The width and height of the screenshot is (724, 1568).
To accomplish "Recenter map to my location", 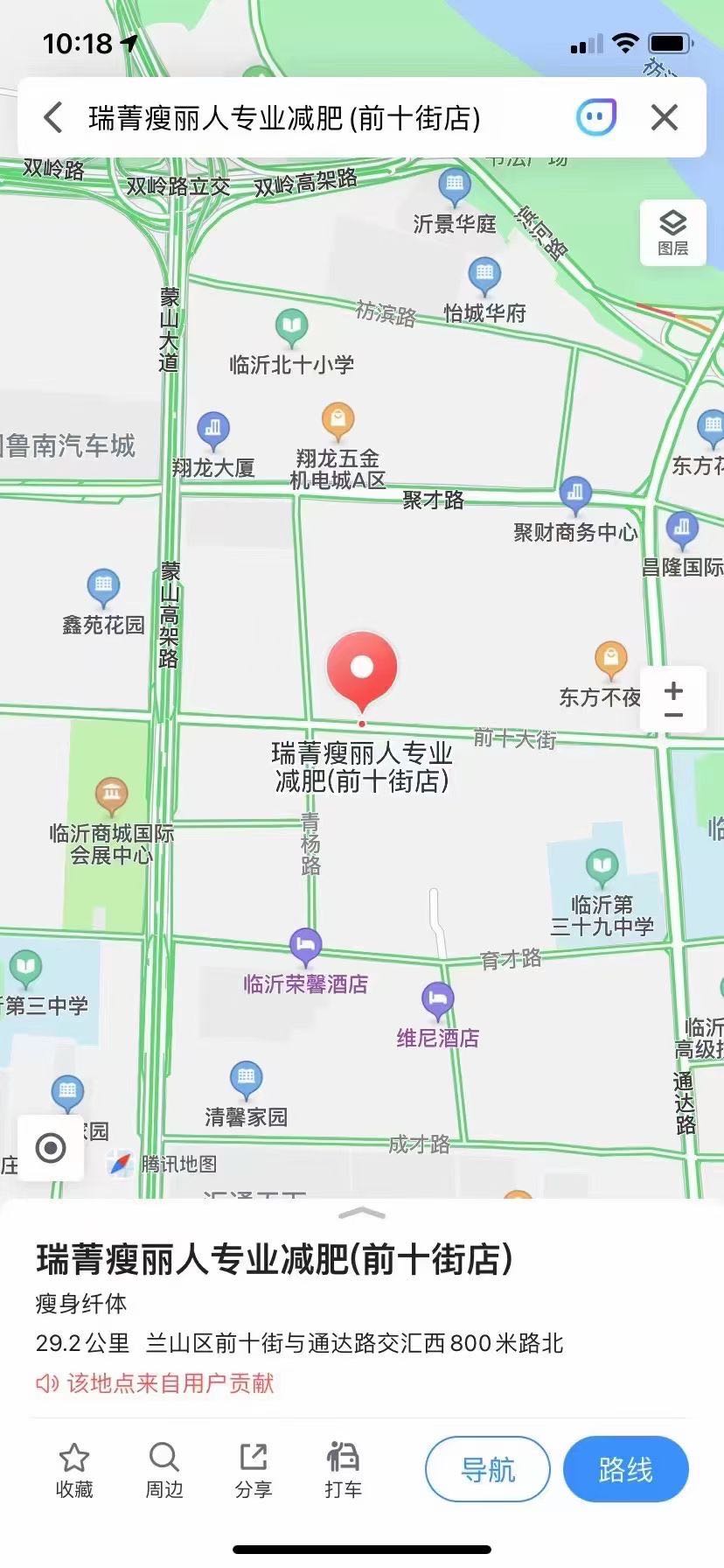I will tap(50, 1147).
